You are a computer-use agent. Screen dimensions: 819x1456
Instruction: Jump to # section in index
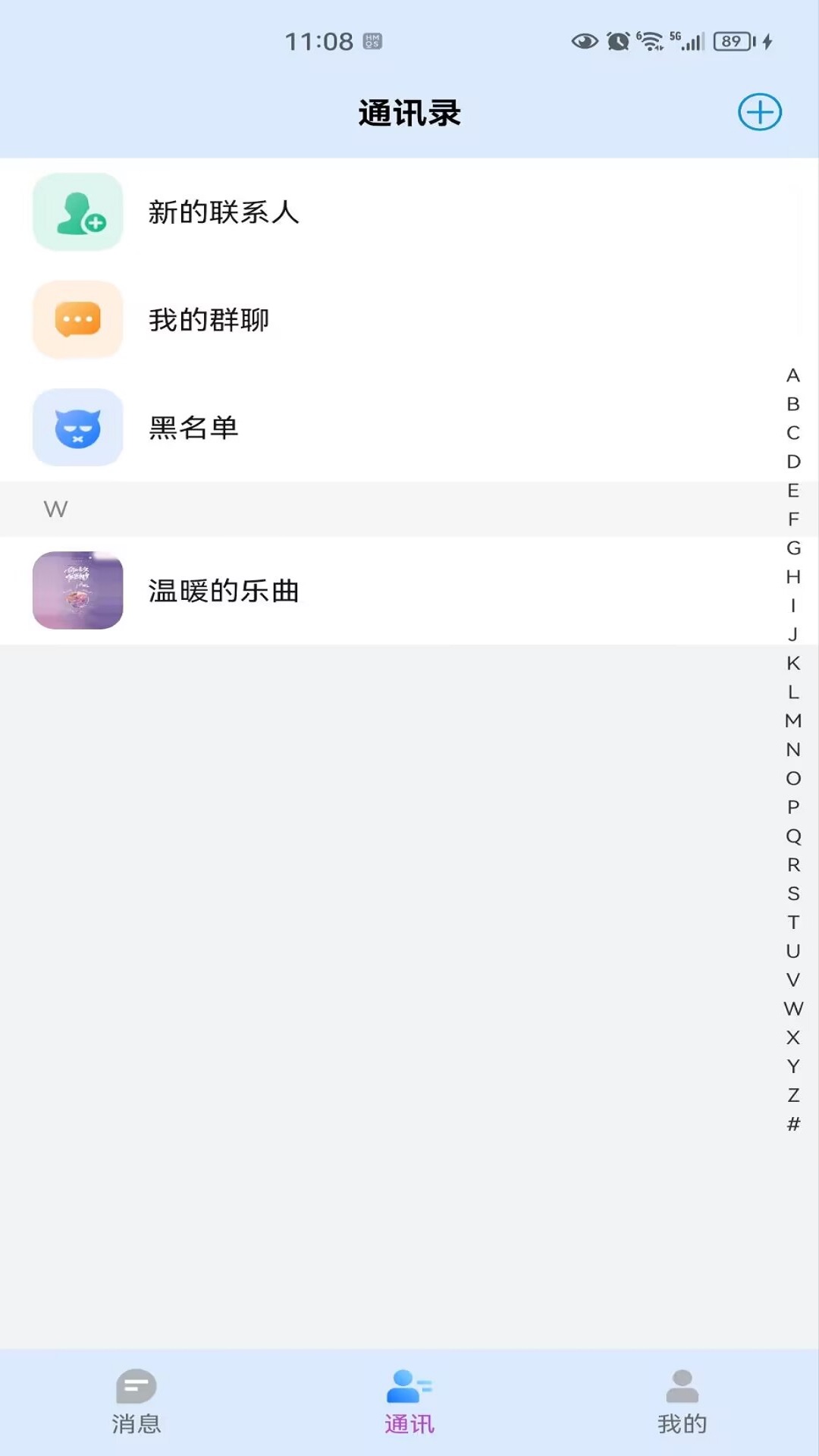[x=793, y=1124]
